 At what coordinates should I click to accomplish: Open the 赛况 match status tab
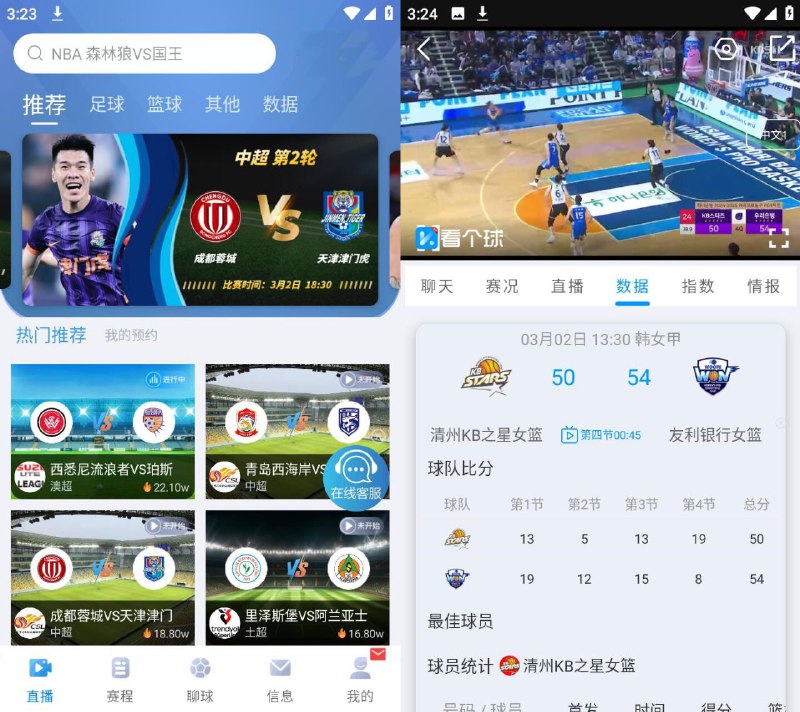502,286
